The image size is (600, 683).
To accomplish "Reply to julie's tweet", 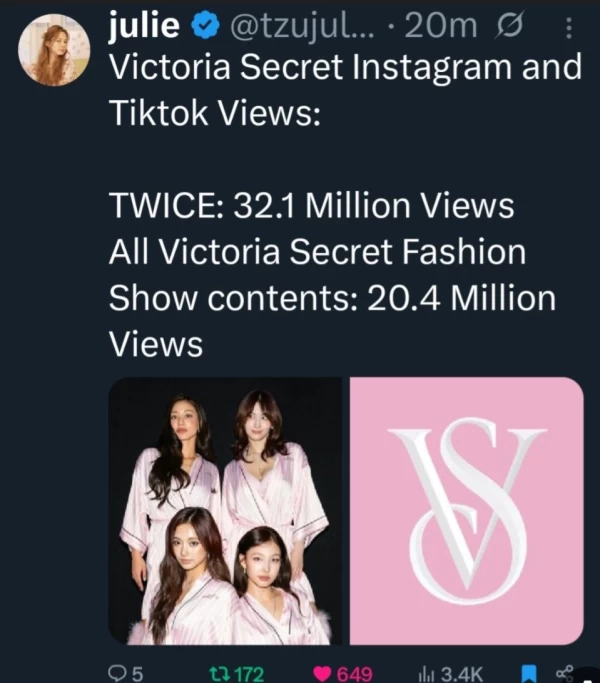I will click(x=119, y=673).
